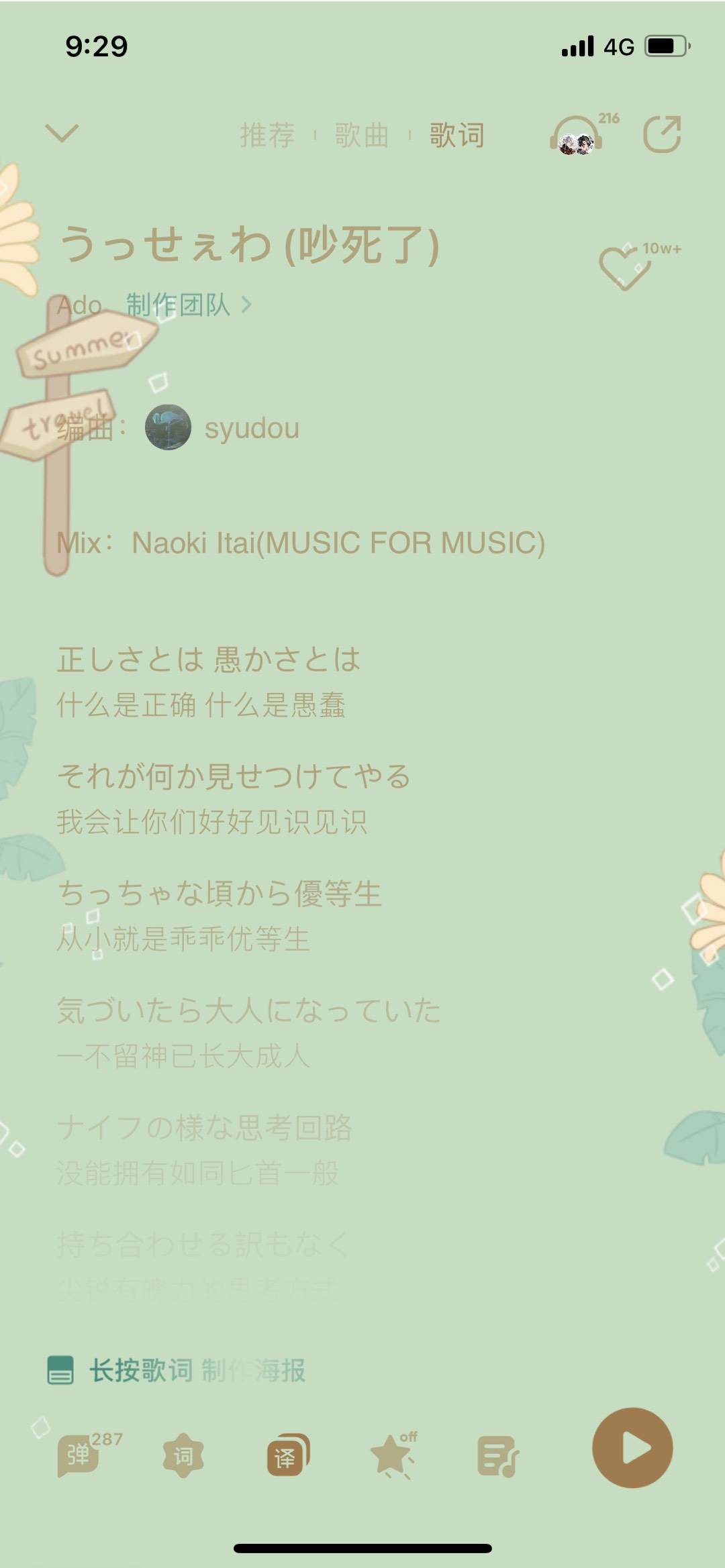The height and width of the screenshot is (1568, 725).
Task: Toggle the lyric translation 译 button
Action: [287, 1455]
